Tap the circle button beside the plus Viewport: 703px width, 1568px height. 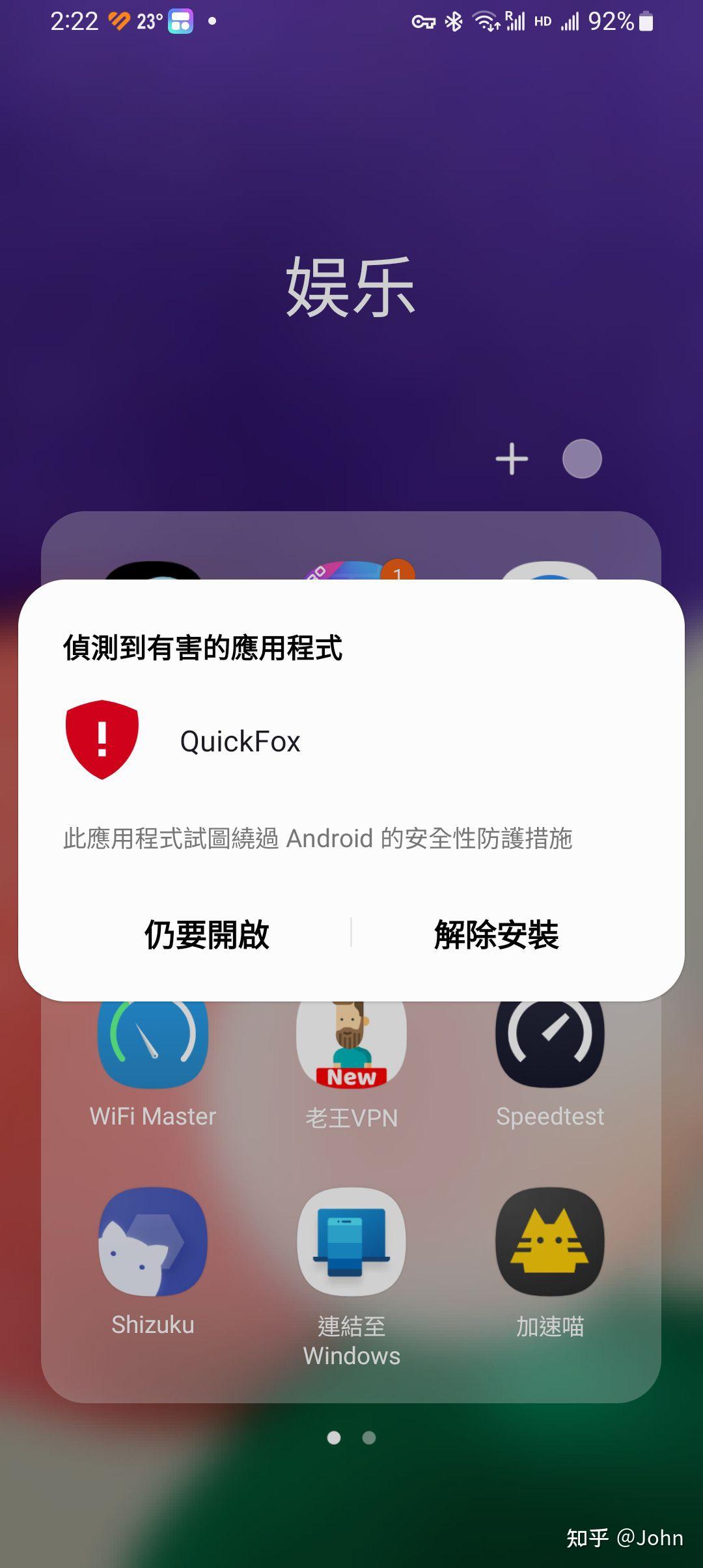pyautogui.click(x=583, y=458)
